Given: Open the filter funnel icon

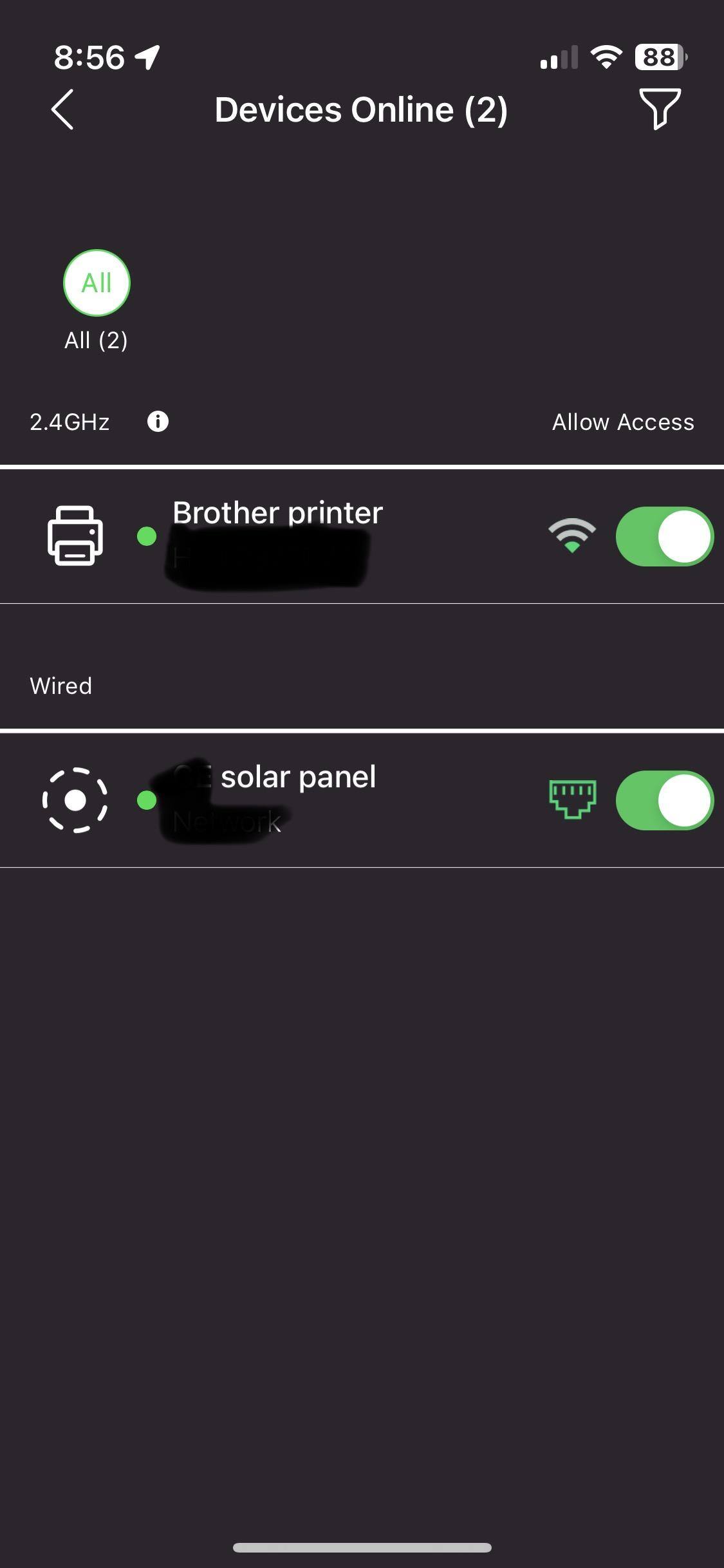Looking at the screenshot, I should (660, 109).
